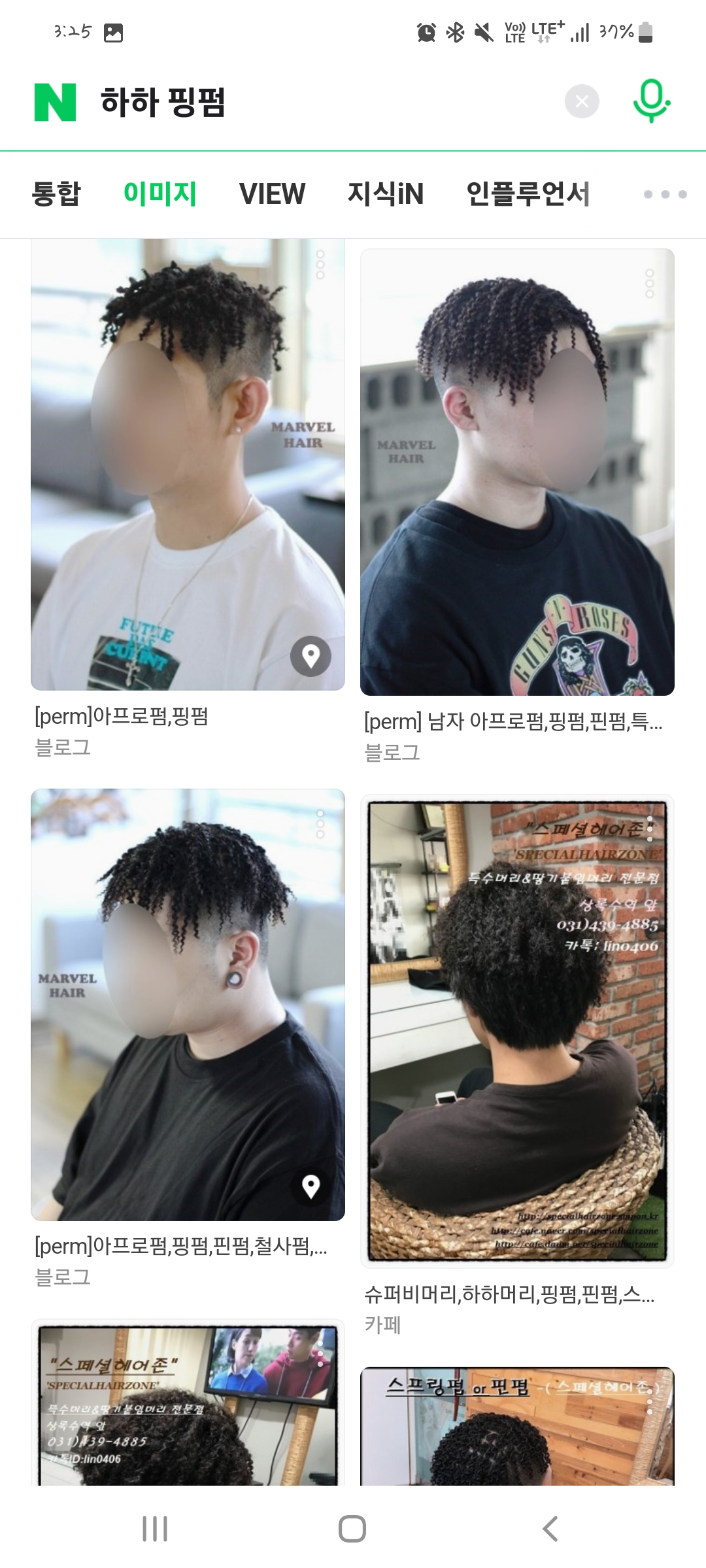The image size is (706, 1568).
Task: Open the 아프로펌,핑펌,핀펌,철사펌 image result
Action: (188, 1004)
